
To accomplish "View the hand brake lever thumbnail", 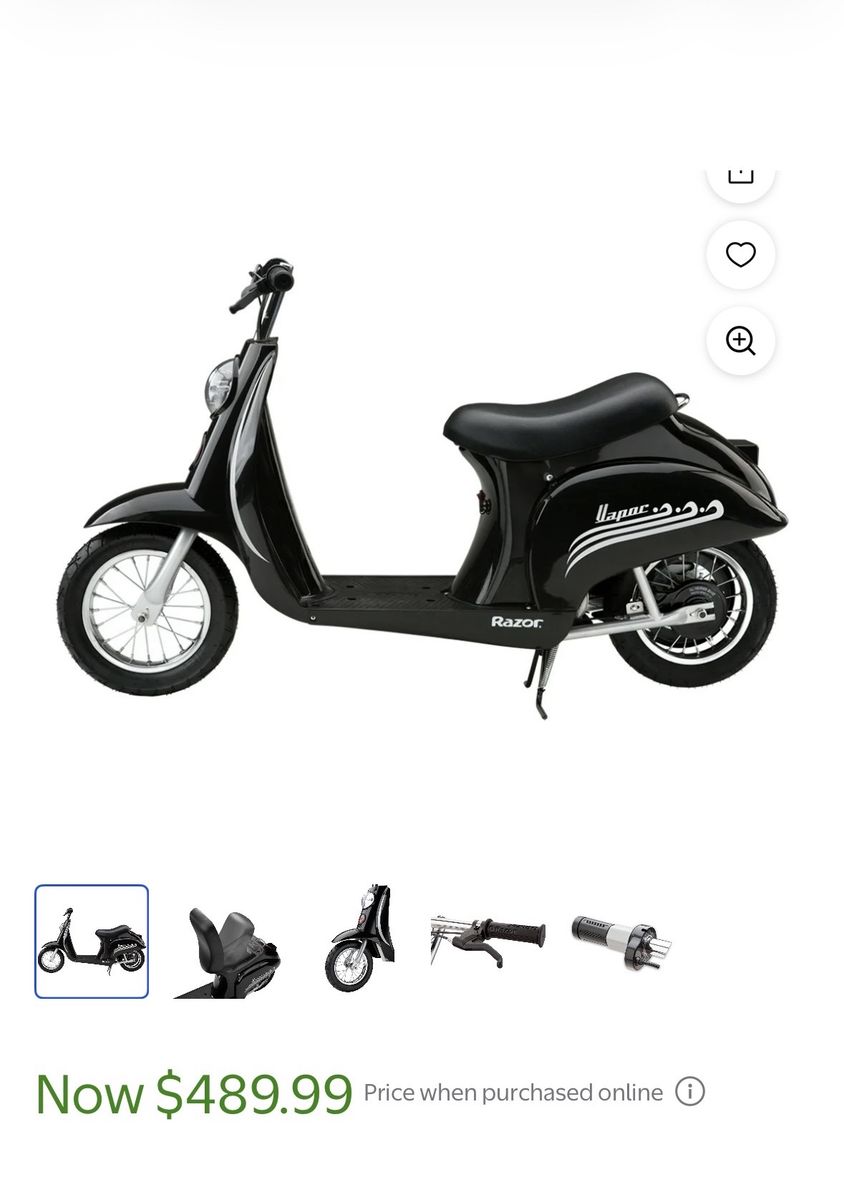I will click(x=488, y=939).
